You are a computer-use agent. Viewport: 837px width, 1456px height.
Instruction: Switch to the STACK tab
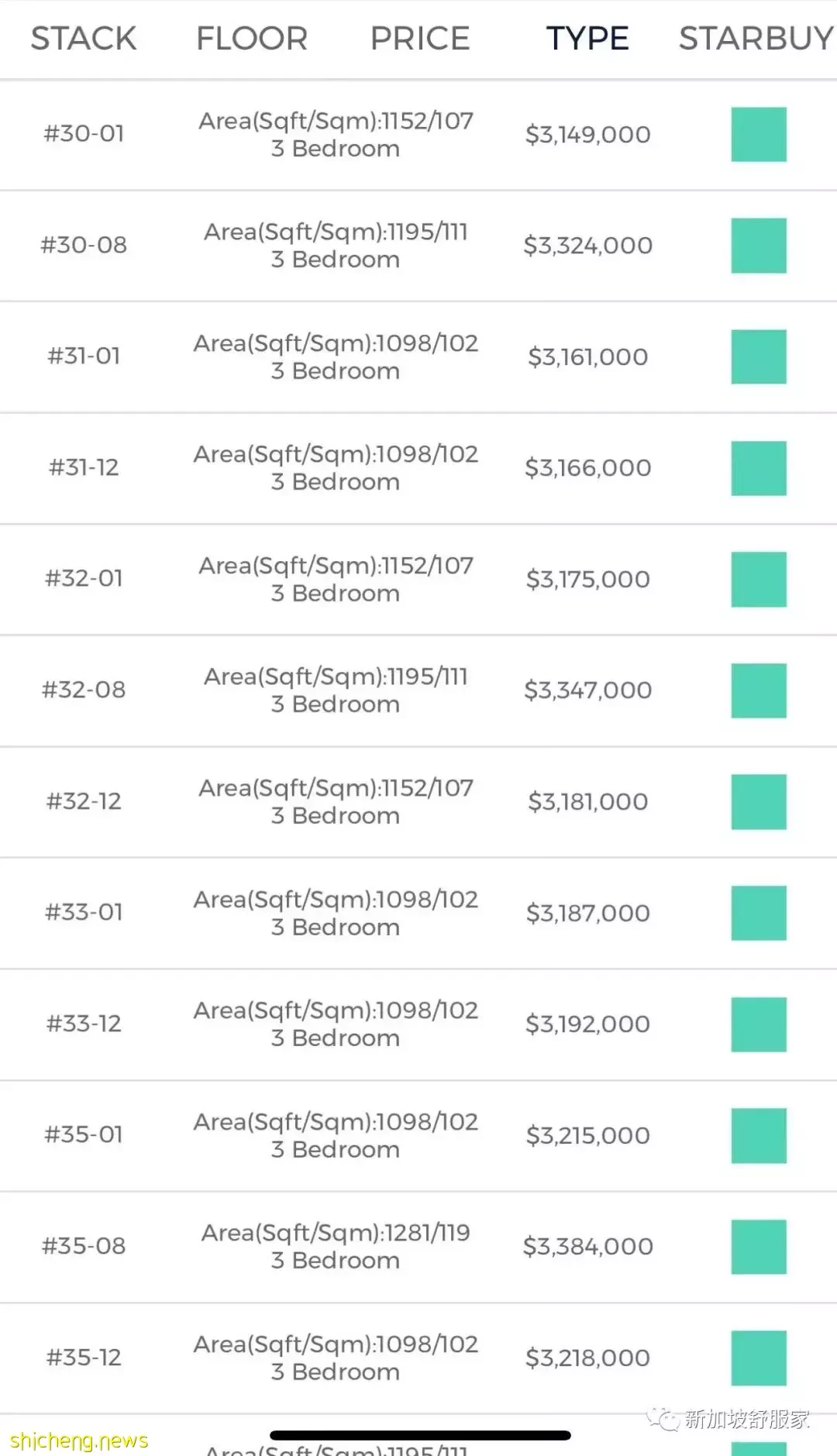(84, 38)
